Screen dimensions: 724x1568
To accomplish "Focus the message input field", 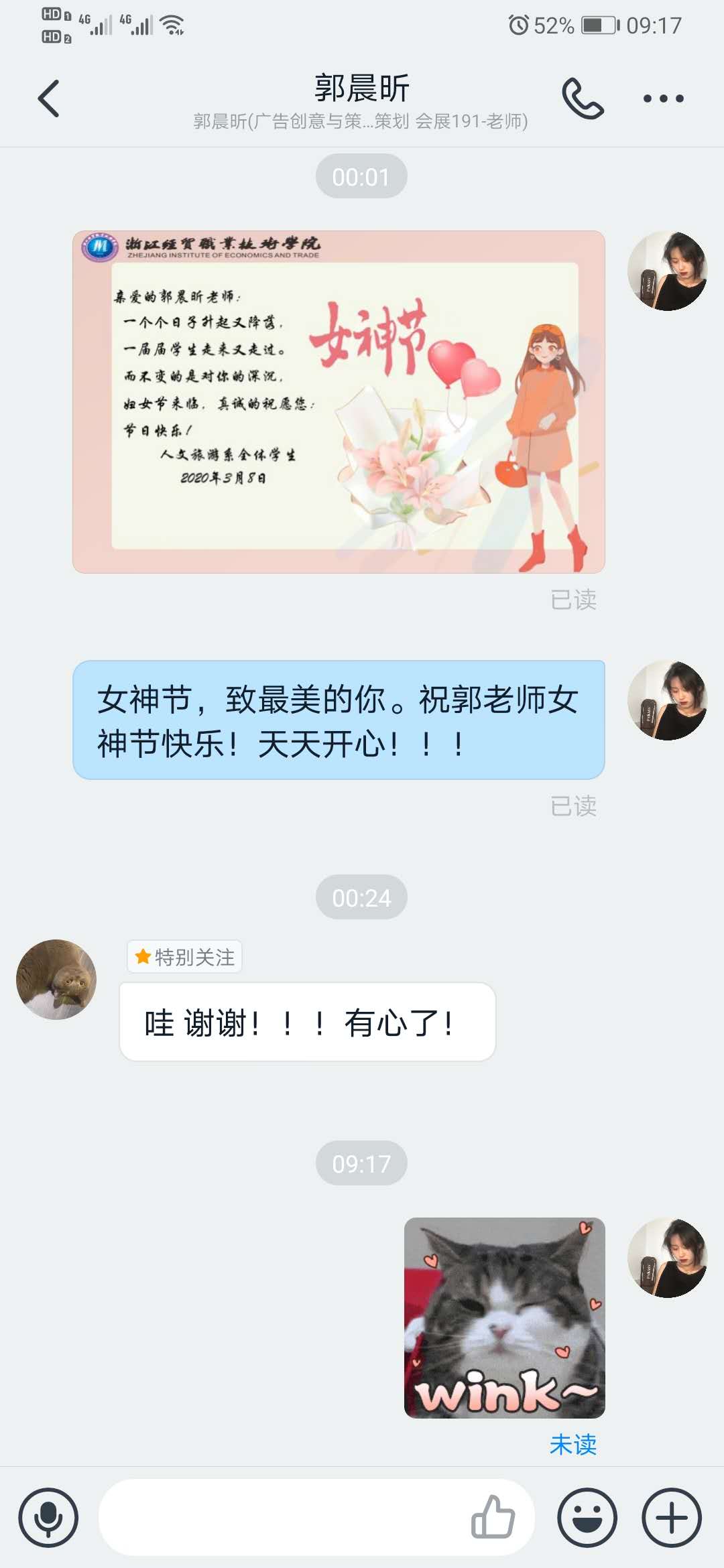I will [282, 1518].
